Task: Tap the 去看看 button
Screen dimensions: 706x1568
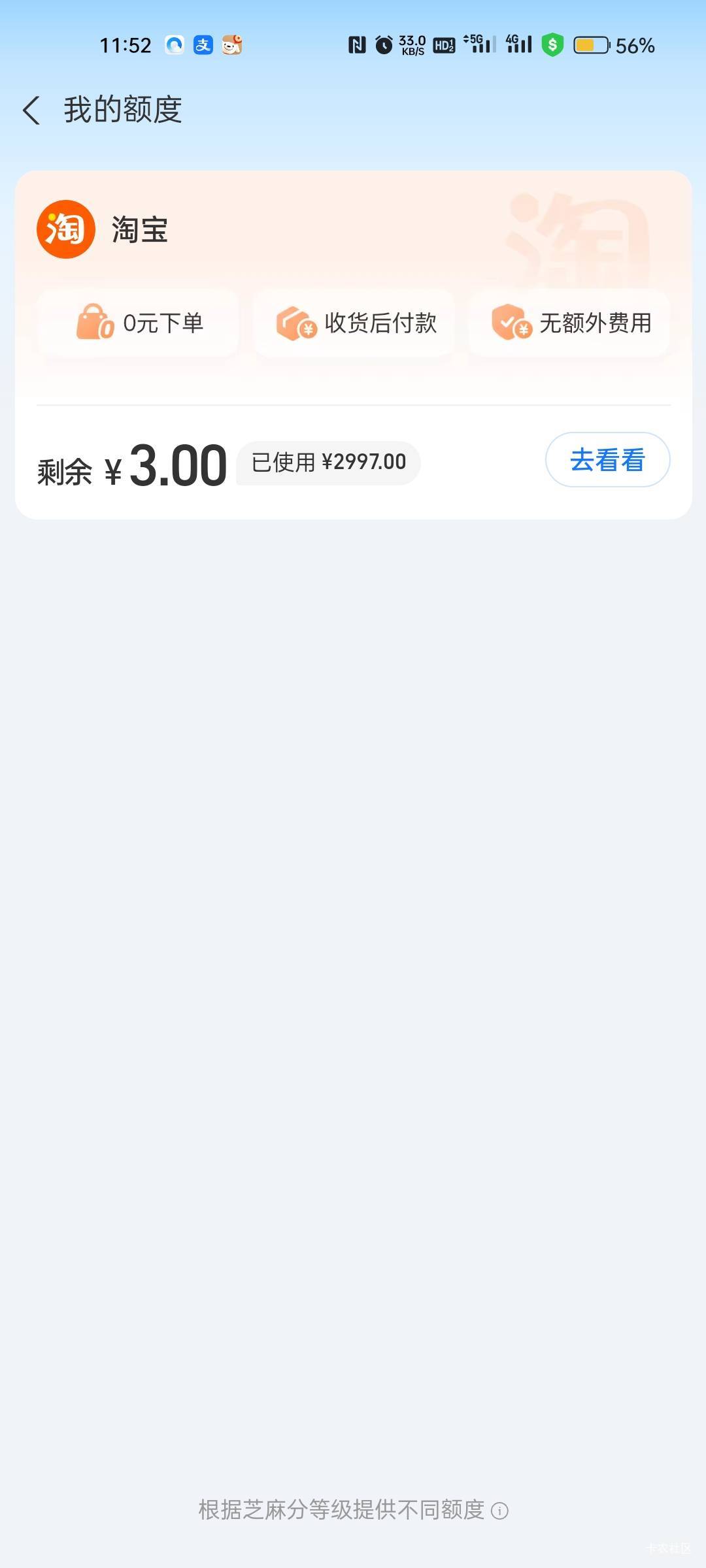Action: click(x=607, y=460)
